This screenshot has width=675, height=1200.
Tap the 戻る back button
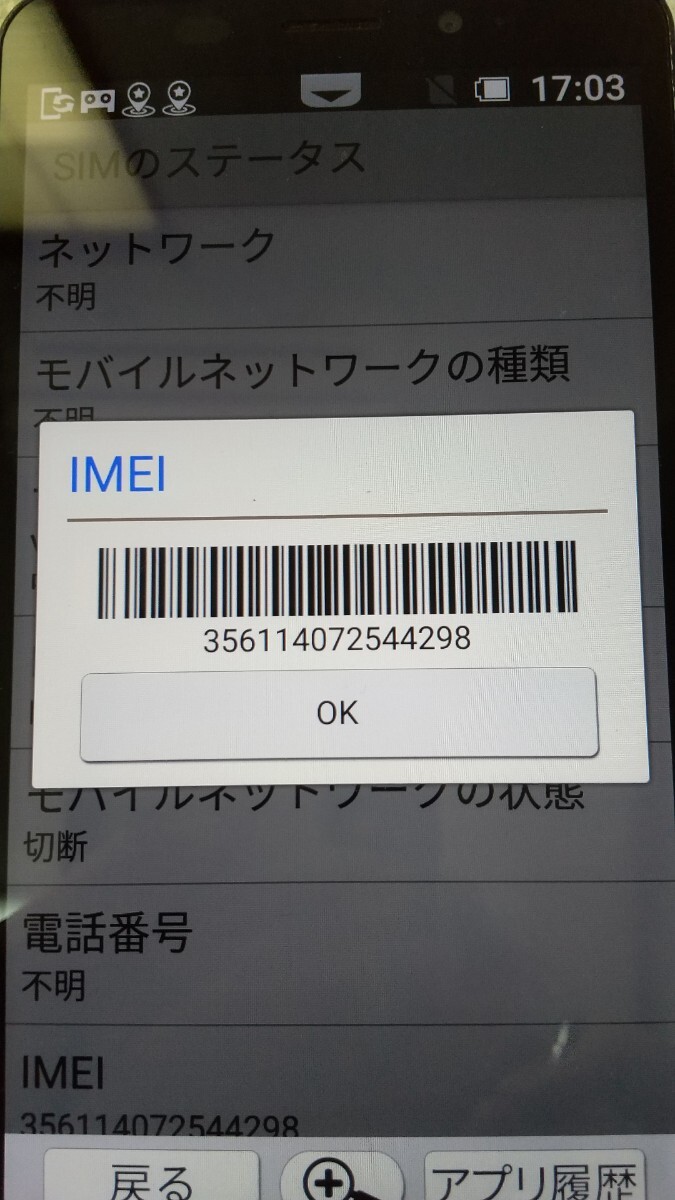pos(150,1180)
